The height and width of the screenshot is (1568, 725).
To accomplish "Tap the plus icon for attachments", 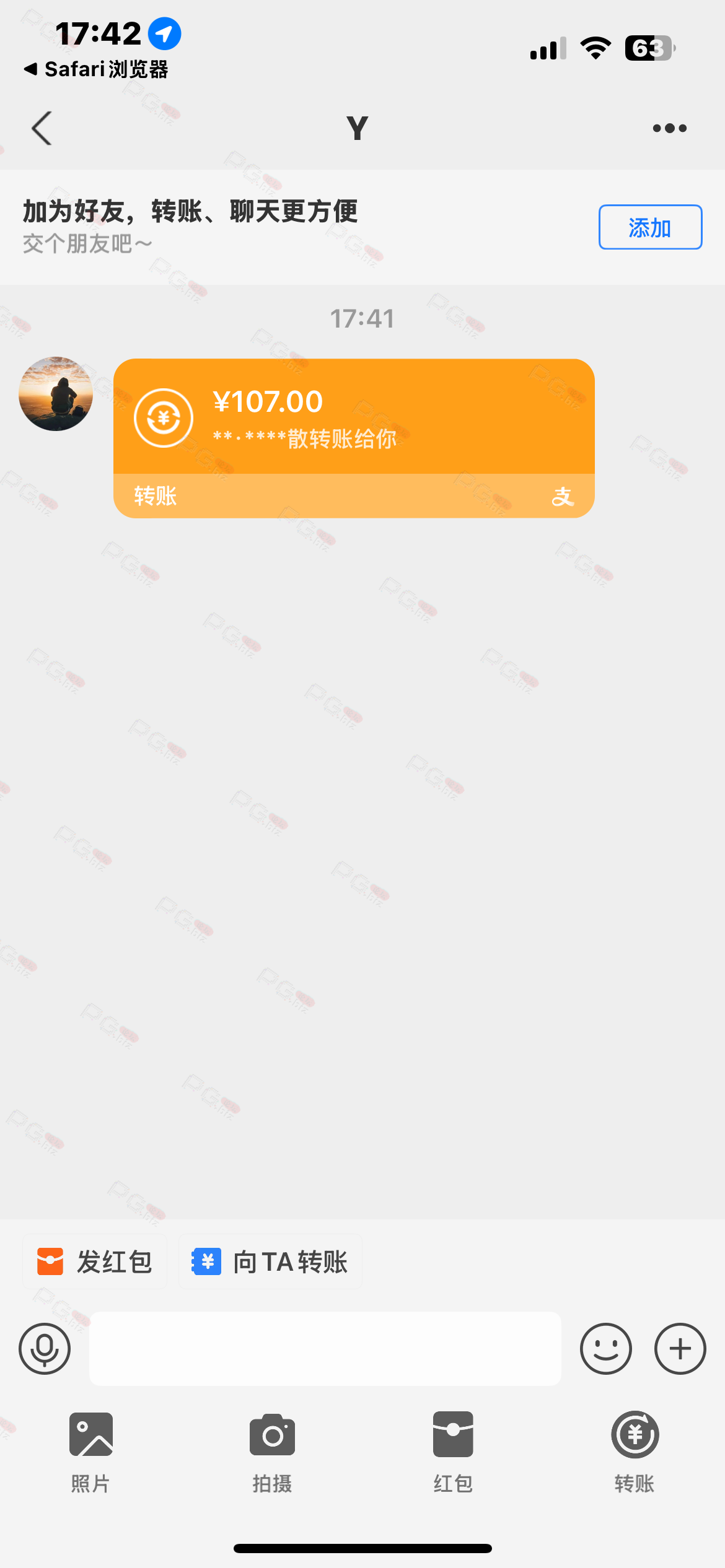I will point(680,1349).
